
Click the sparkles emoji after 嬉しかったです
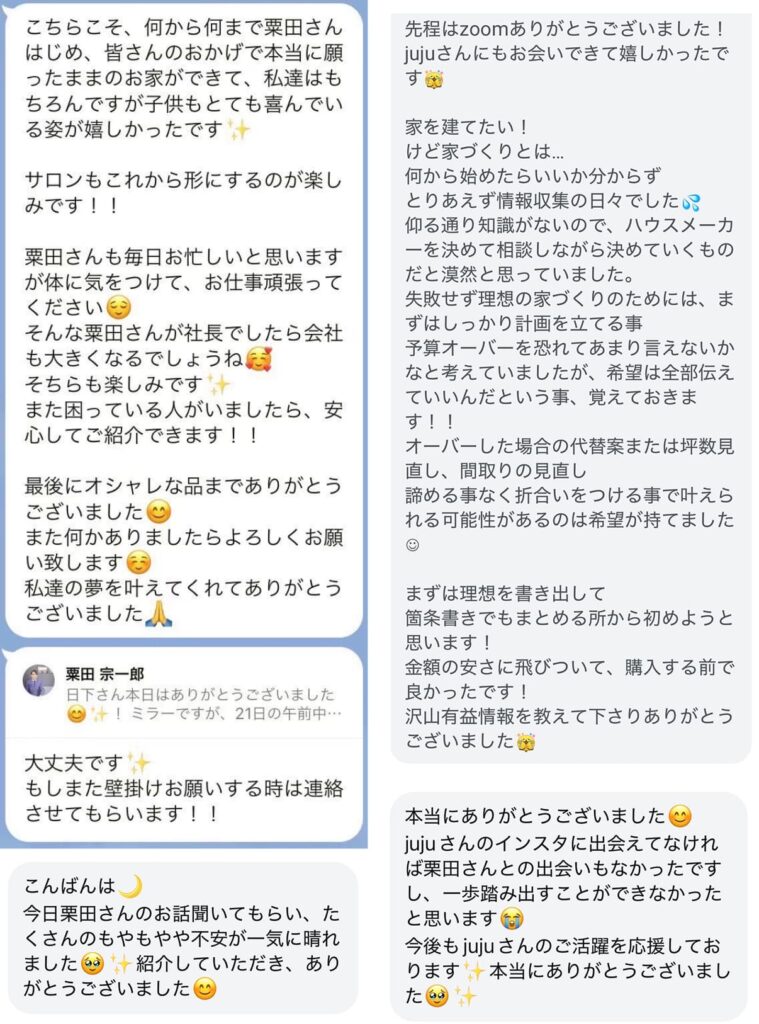coord(237,128)
